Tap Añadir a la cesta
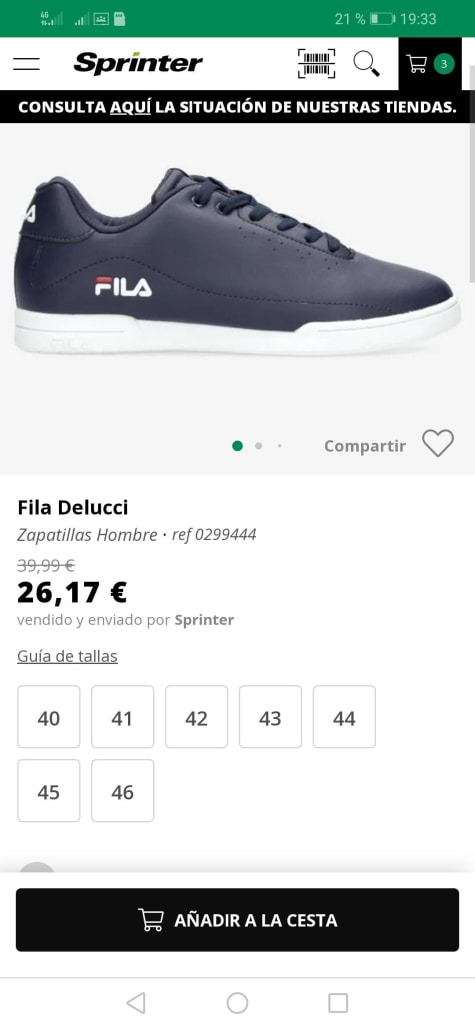Viewport: 475px width, 1029px height. 238,920
